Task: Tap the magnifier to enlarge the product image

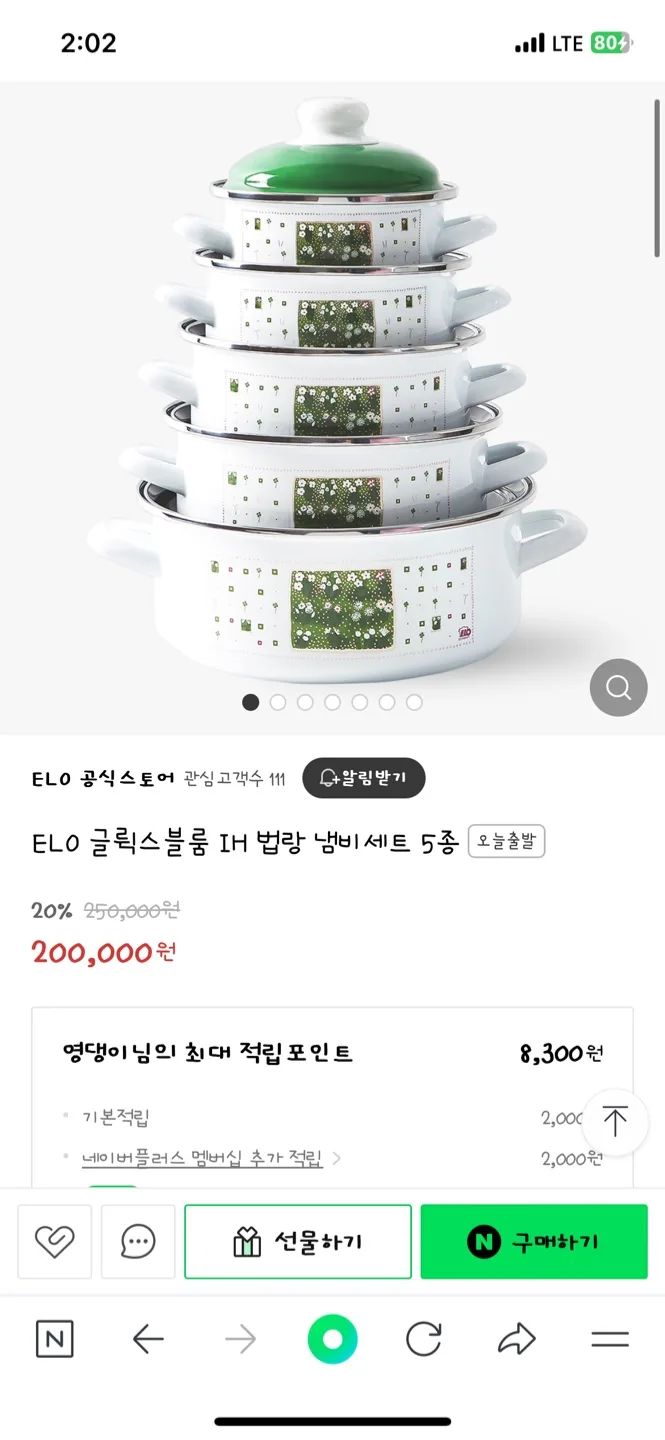Action: [x=618, y=688]
